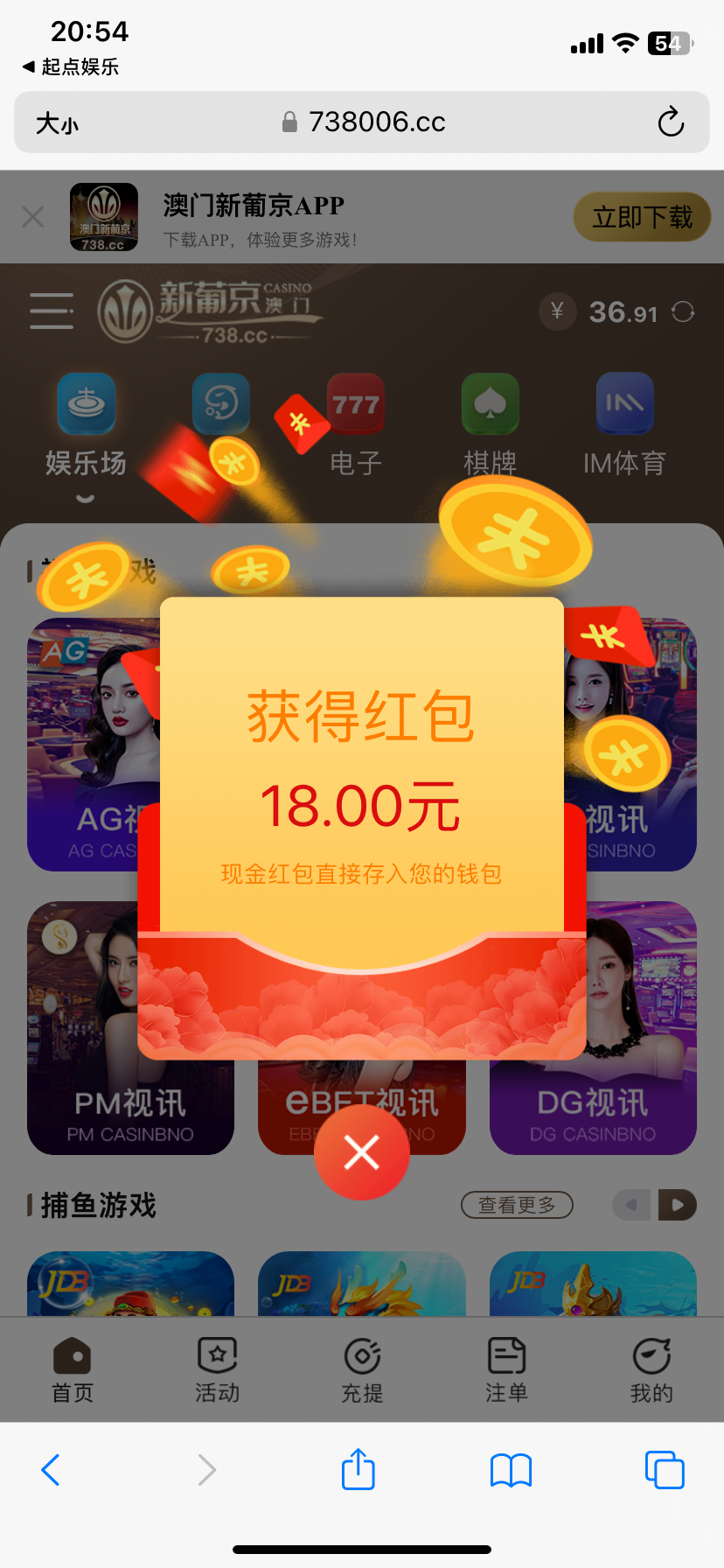Image resolution: width=724 pixels, height=1568 pixels.
Task: Refresh the wallet balance
Action: click(683, 311)
